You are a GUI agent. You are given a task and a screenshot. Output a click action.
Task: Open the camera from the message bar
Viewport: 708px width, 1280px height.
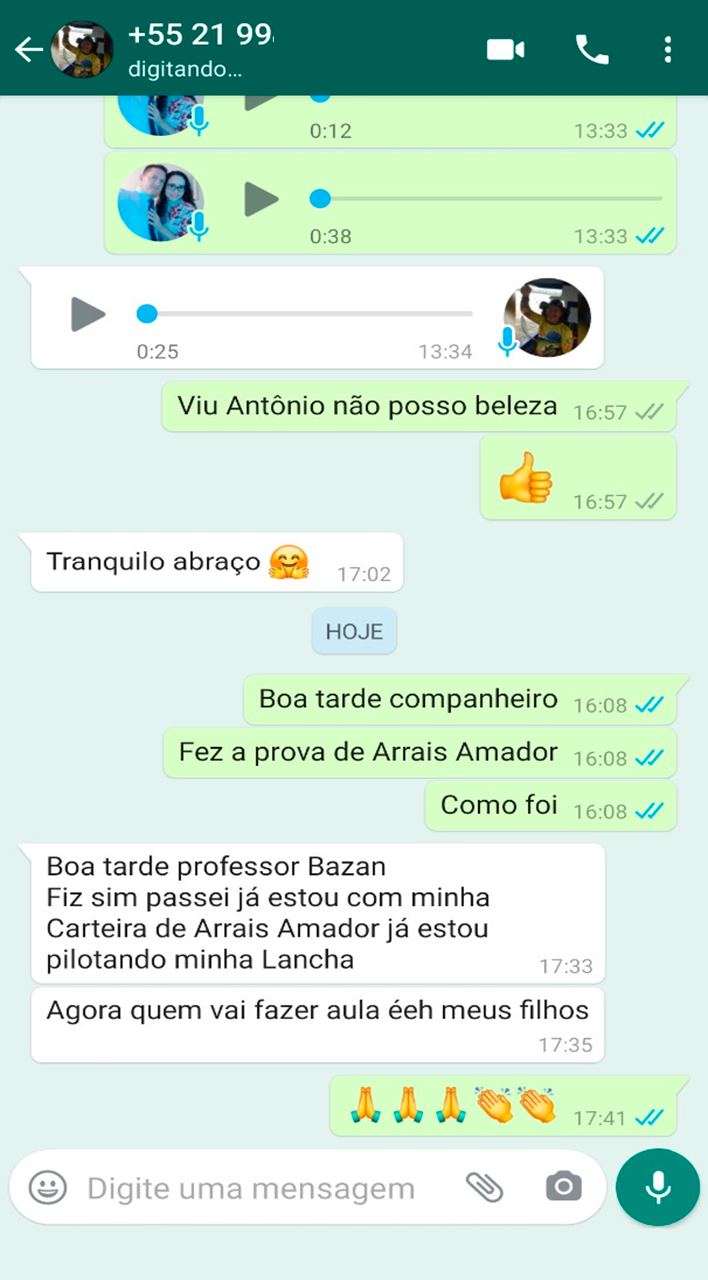[x=563, y=1187]
